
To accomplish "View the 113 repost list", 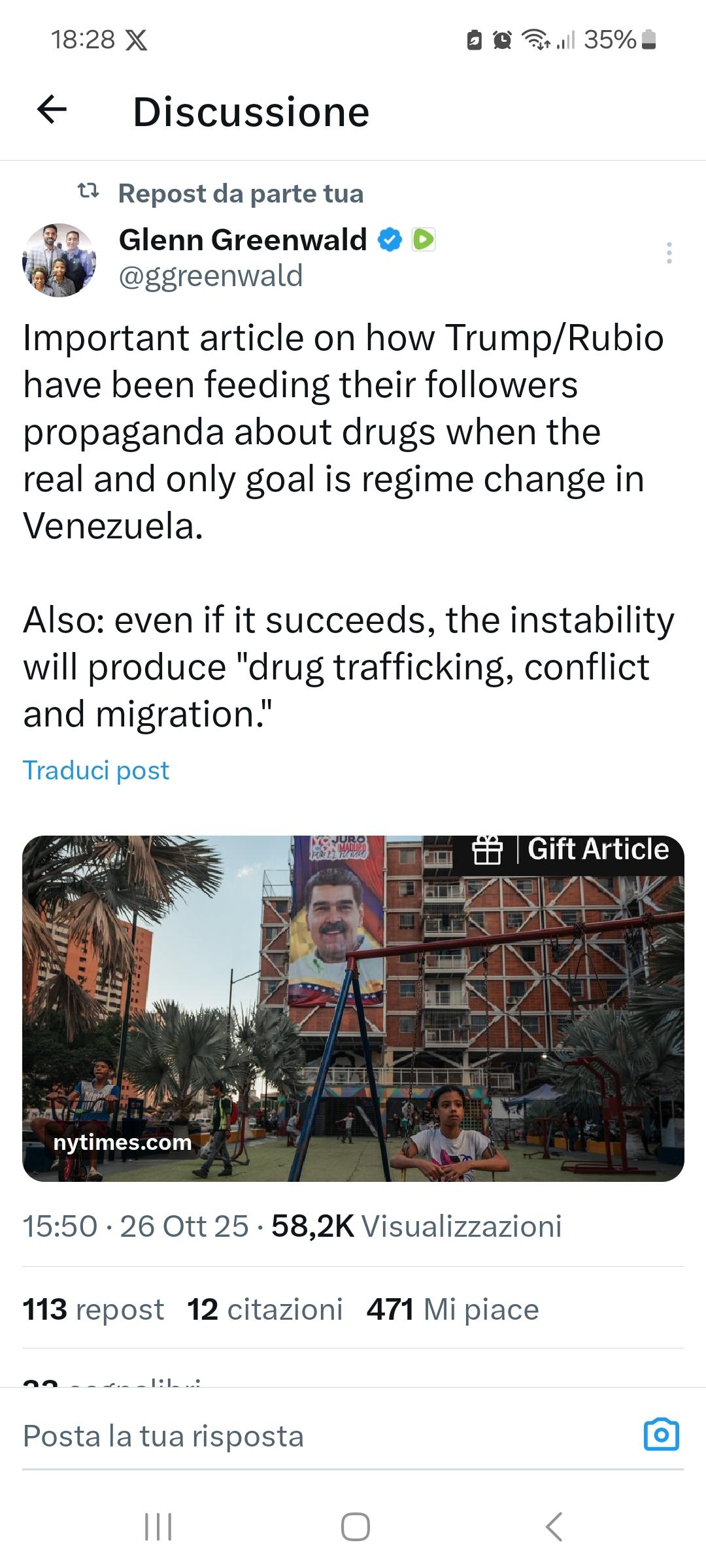I will 93,1309.
